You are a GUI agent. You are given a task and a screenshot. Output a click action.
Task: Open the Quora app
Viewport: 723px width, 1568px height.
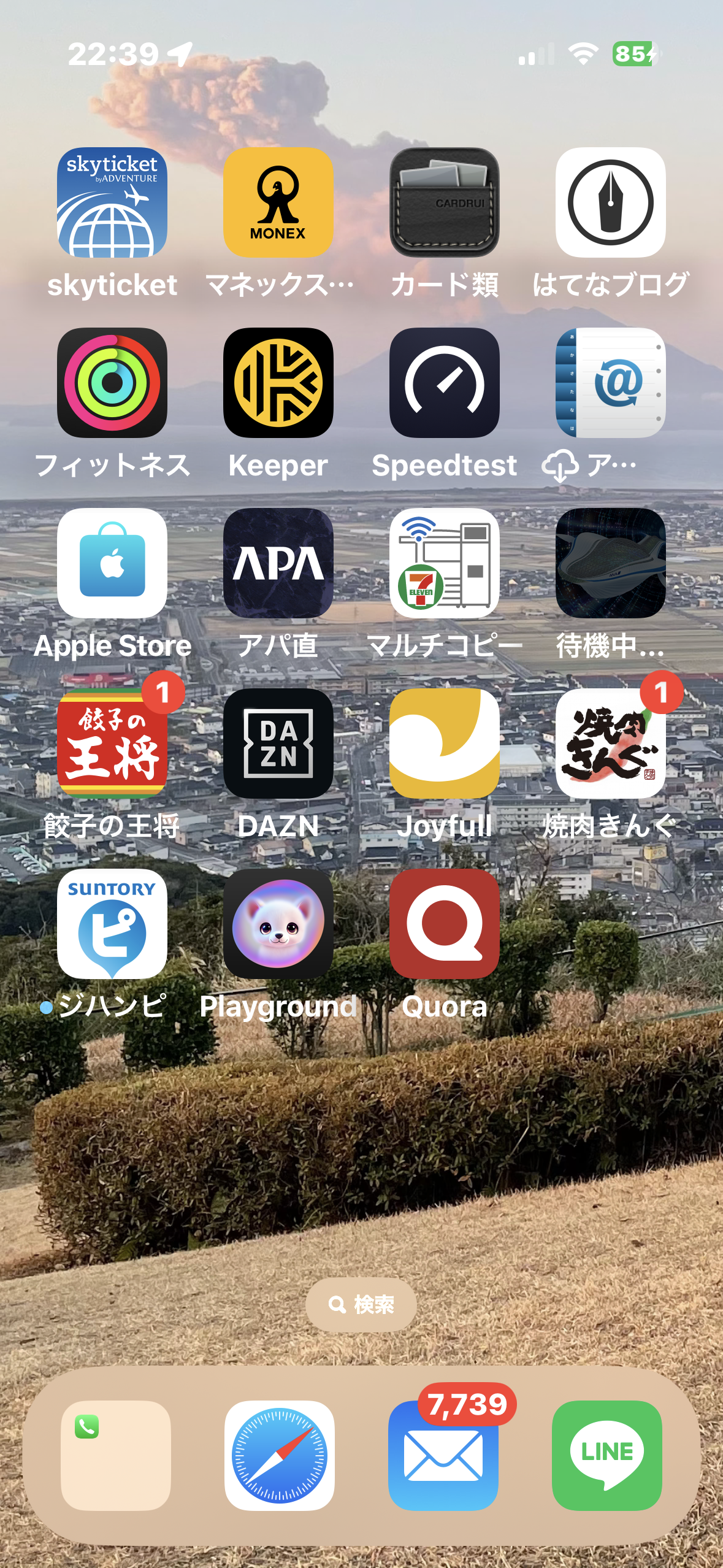tap(445, 924)
